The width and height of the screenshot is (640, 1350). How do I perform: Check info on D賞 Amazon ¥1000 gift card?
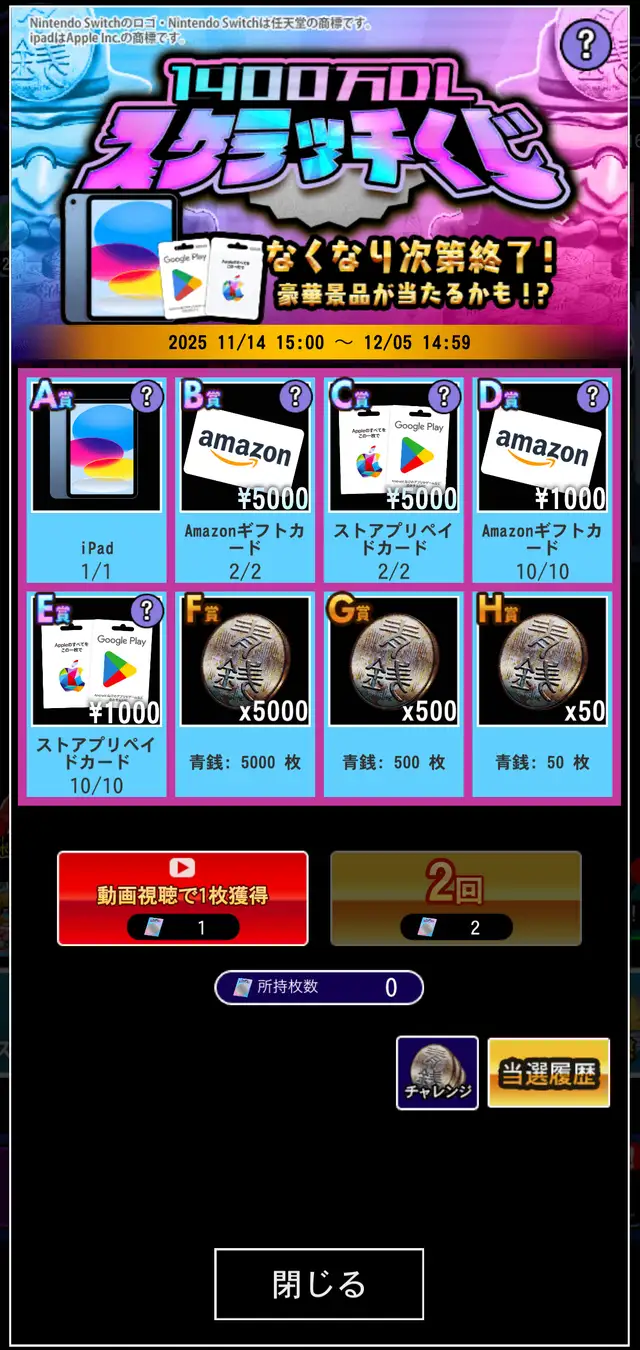coord(592,397)
